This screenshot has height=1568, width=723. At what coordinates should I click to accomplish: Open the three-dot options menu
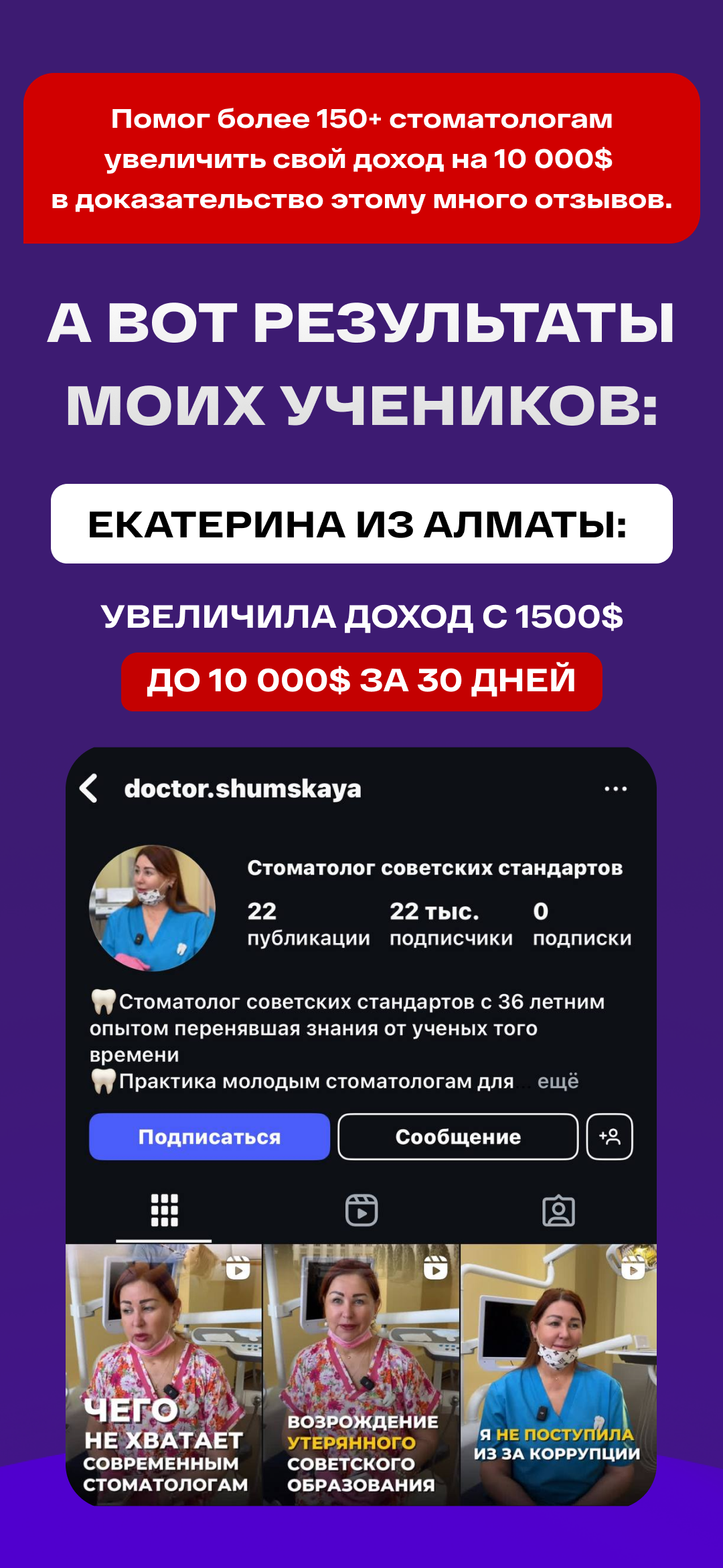click(x=615, y=789)
